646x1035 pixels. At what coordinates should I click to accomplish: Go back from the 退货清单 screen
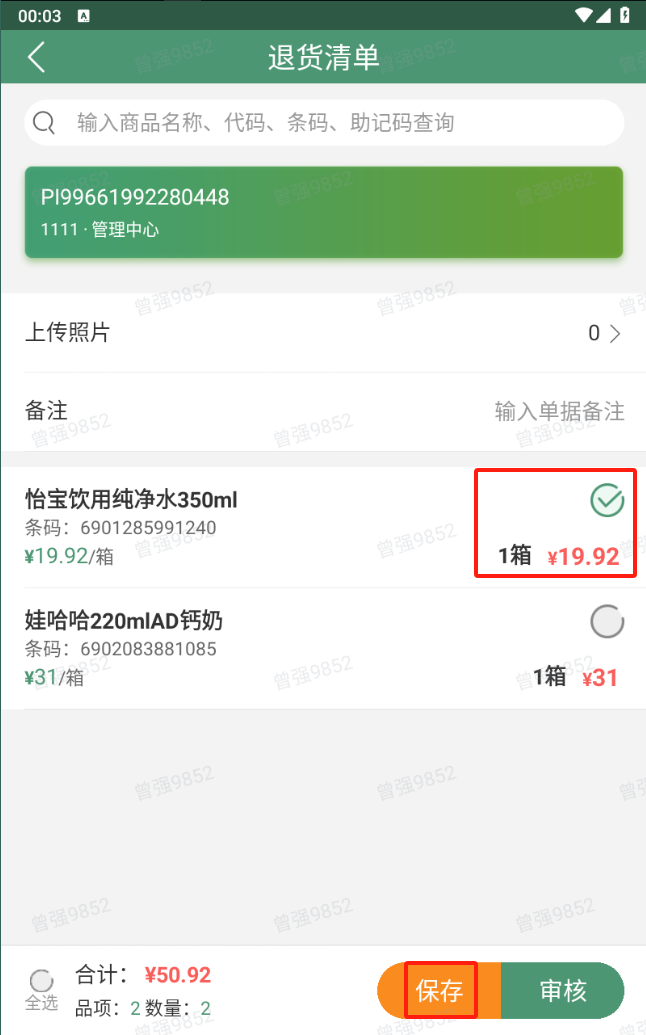(x=37, y=57)
